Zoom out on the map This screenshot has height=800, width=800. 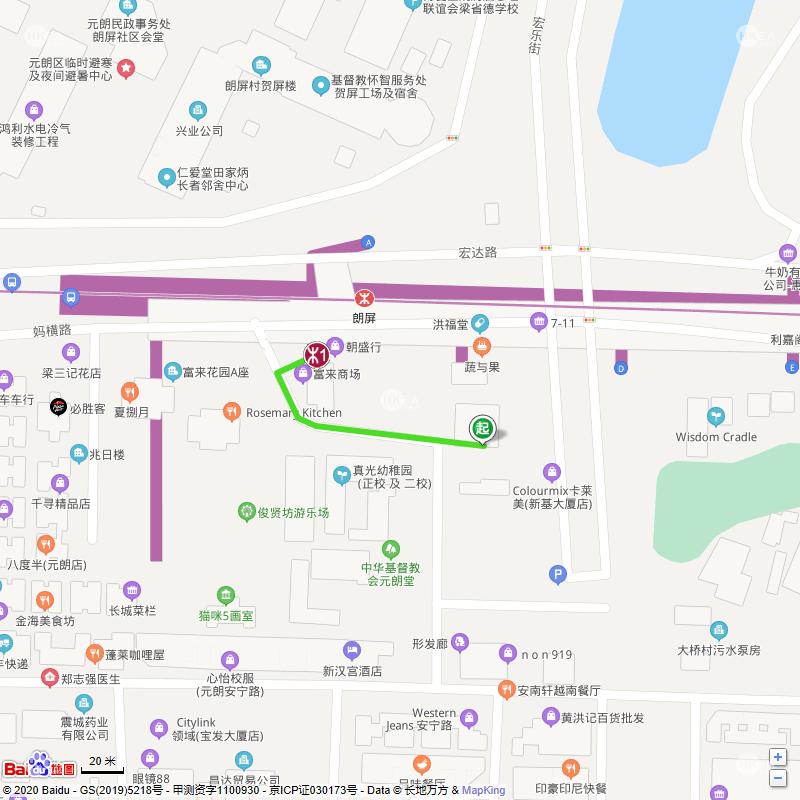pyautogui.click(x=778, y=778)
